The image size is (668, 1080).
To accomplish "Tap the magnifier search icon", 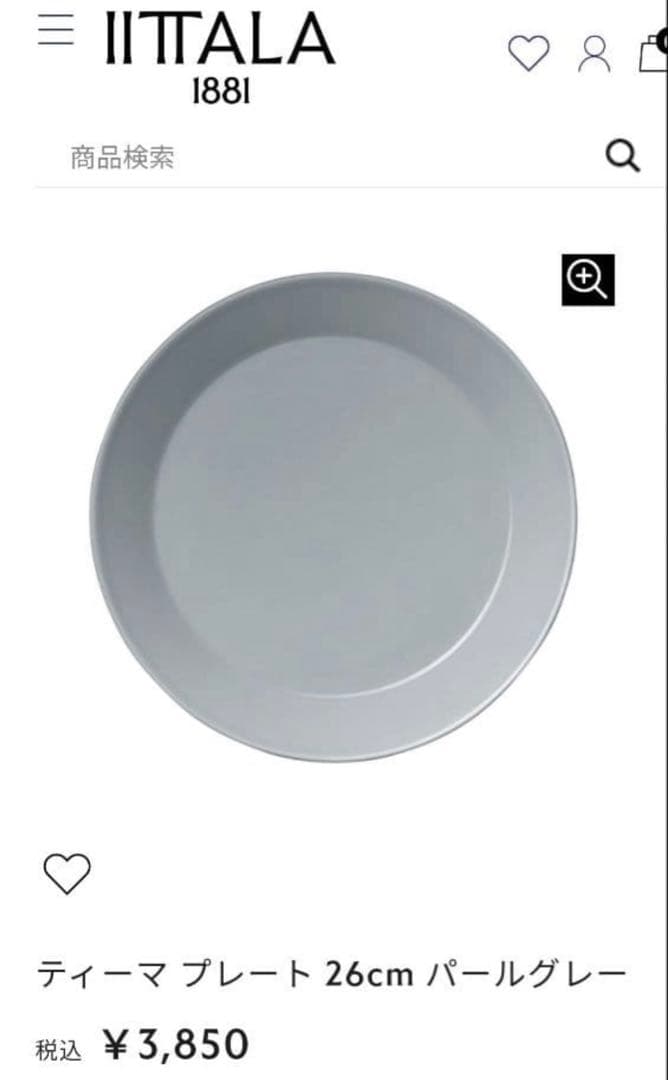I will pos(623,156).
